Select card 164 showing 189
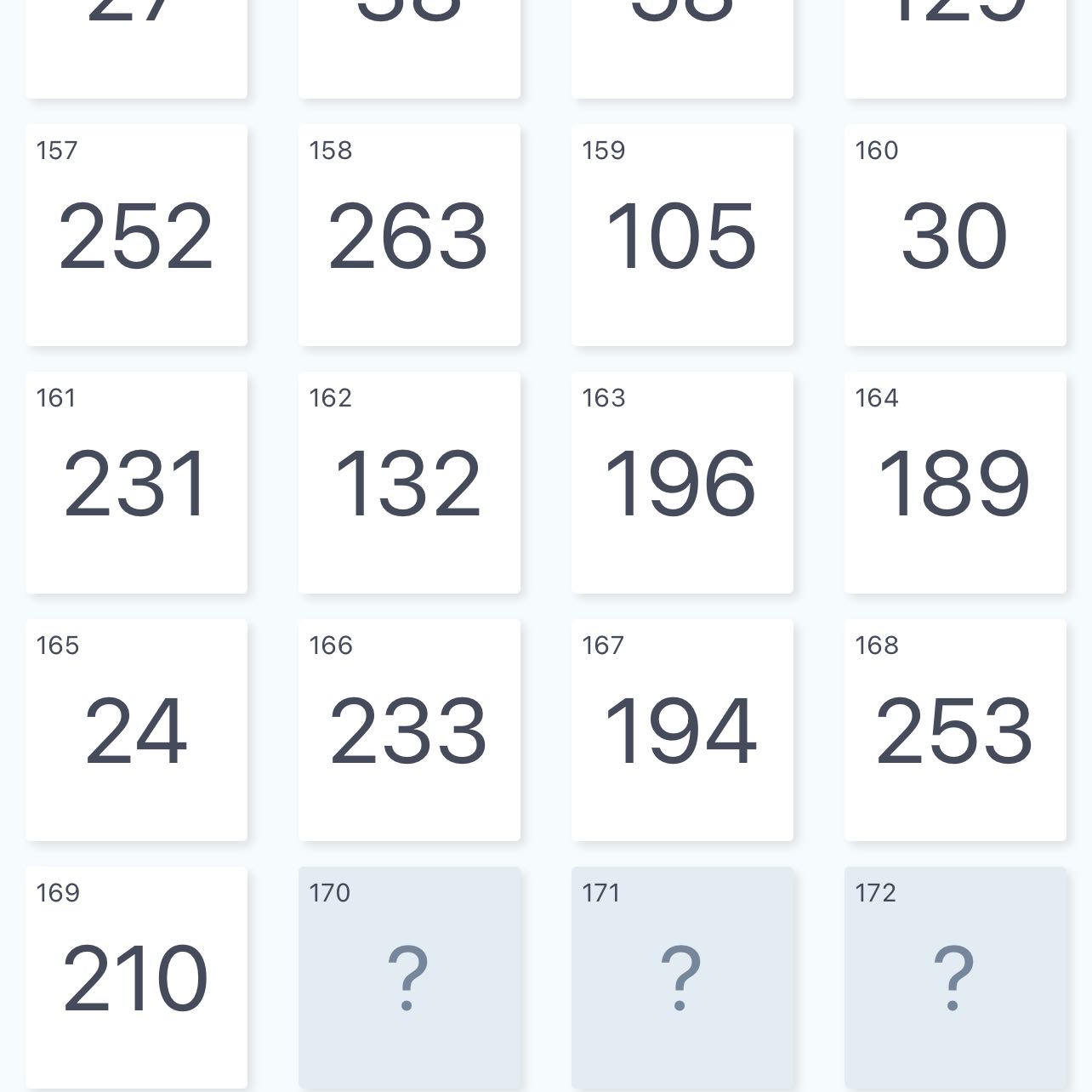Viewport: 1092px width, 1092px height. [955, 483]
